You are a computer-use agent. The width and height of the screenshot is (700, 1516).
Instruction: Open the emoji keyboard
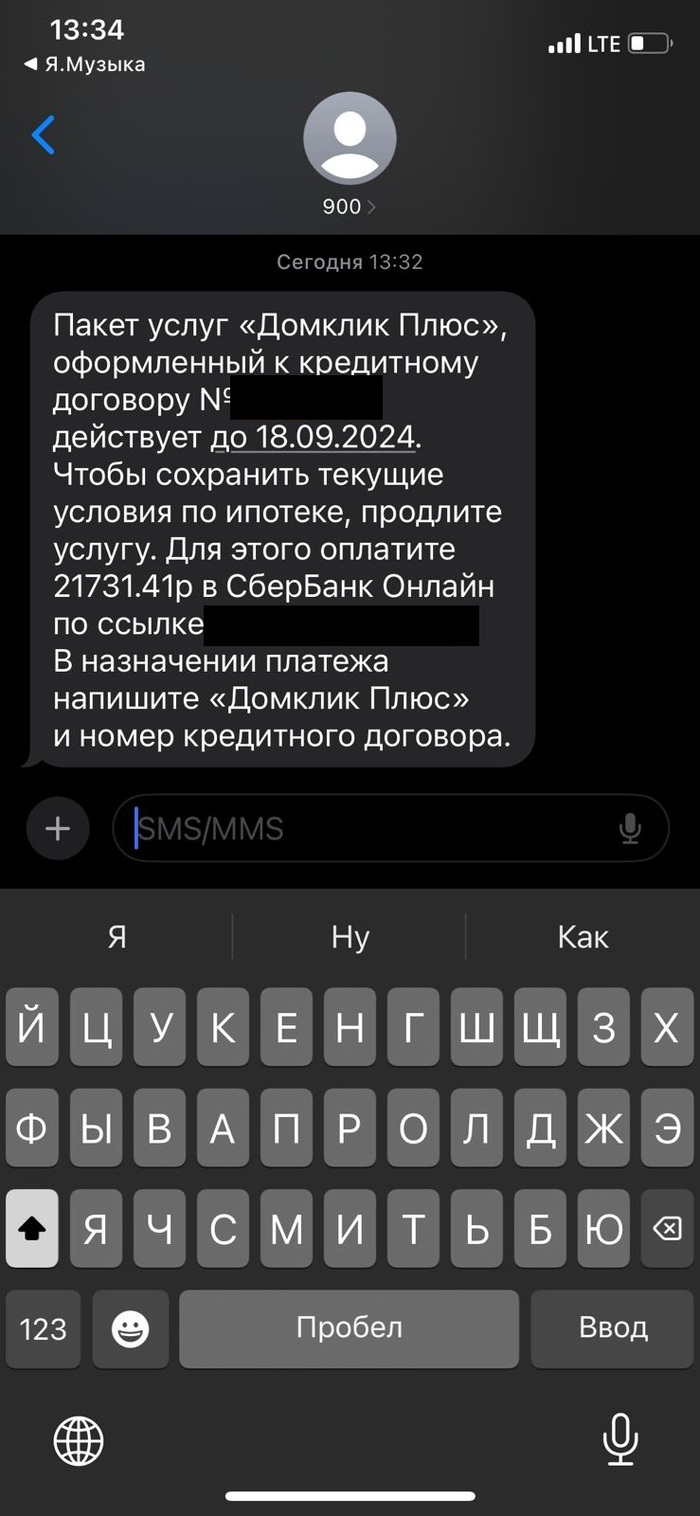(131, 1328)
